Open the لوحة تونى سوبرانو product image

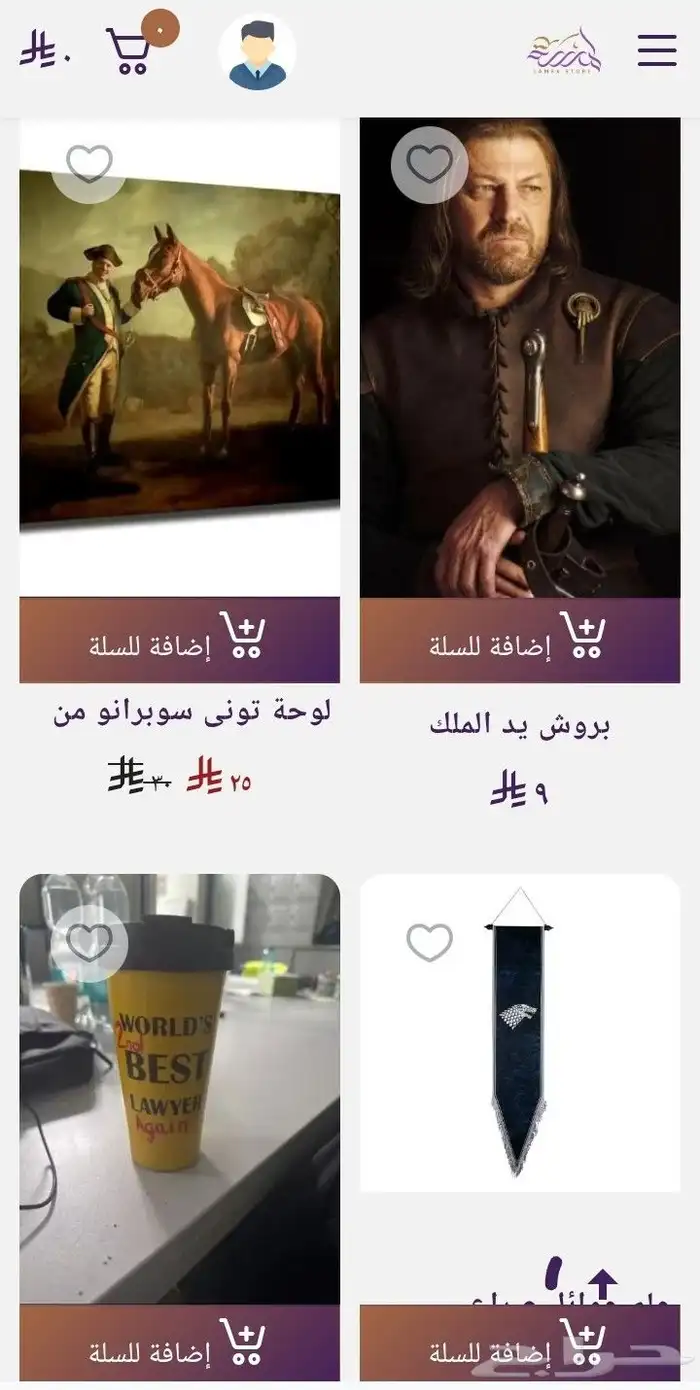tap(179, 350)
